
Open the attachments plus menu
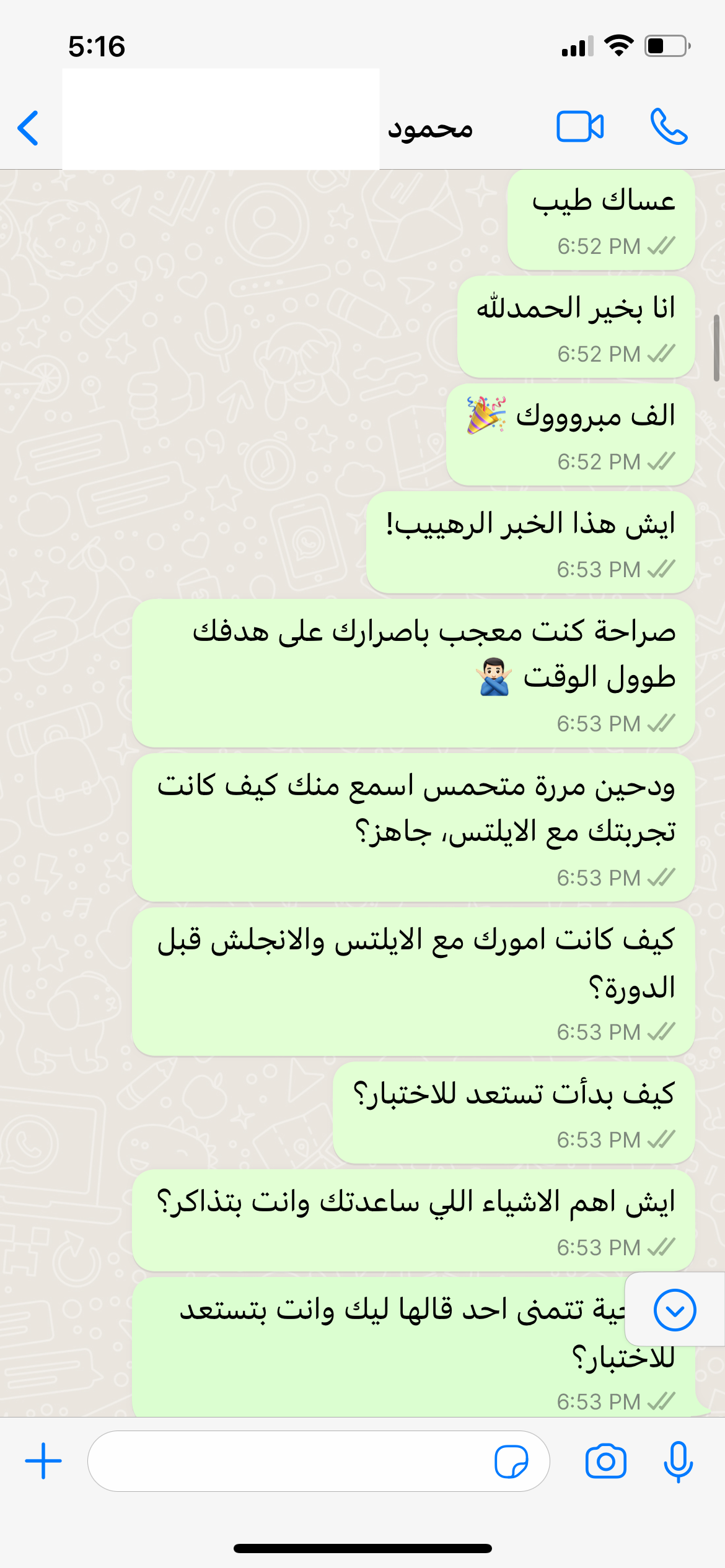tap(43, 1461)
